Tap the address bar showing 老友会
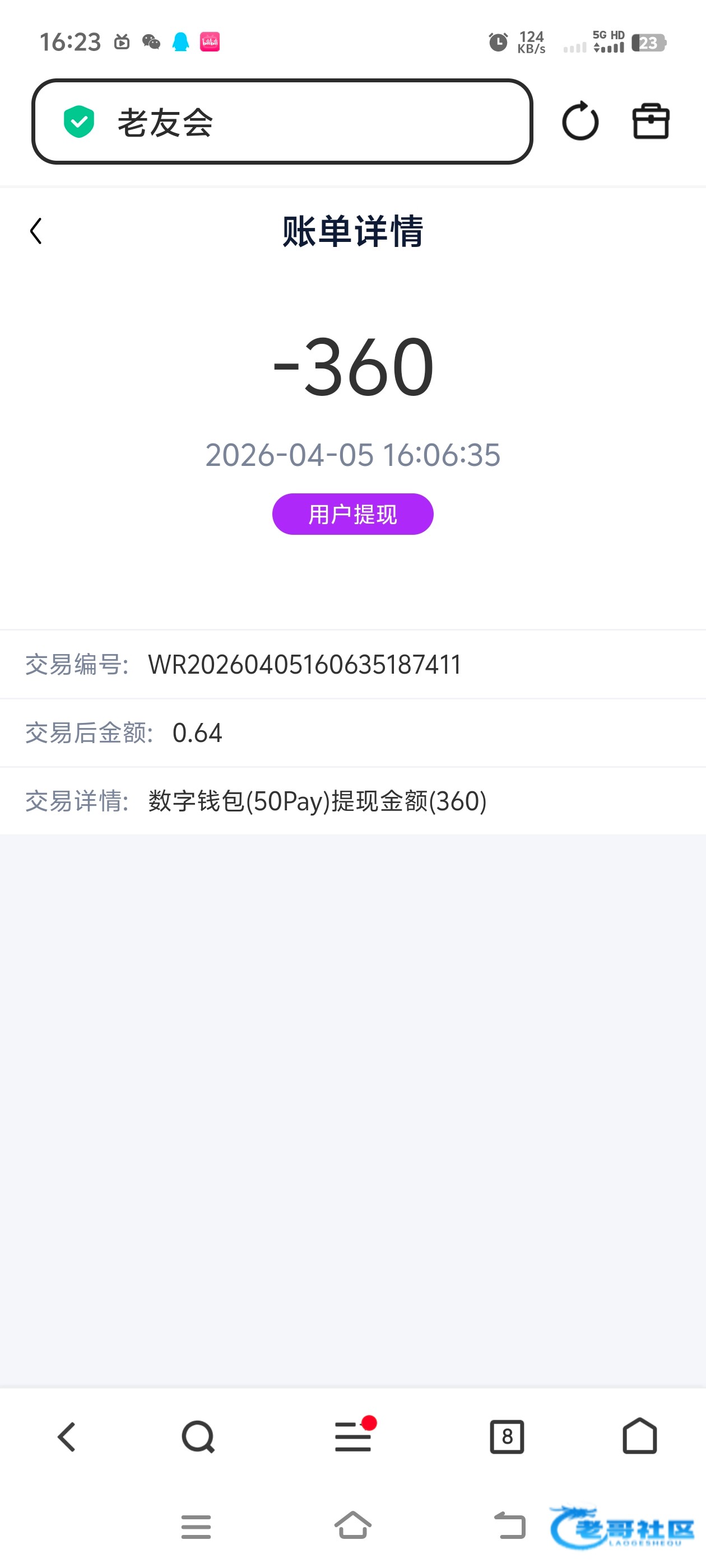This screenshot has height=1568, width=706. (x=282, y=122)
